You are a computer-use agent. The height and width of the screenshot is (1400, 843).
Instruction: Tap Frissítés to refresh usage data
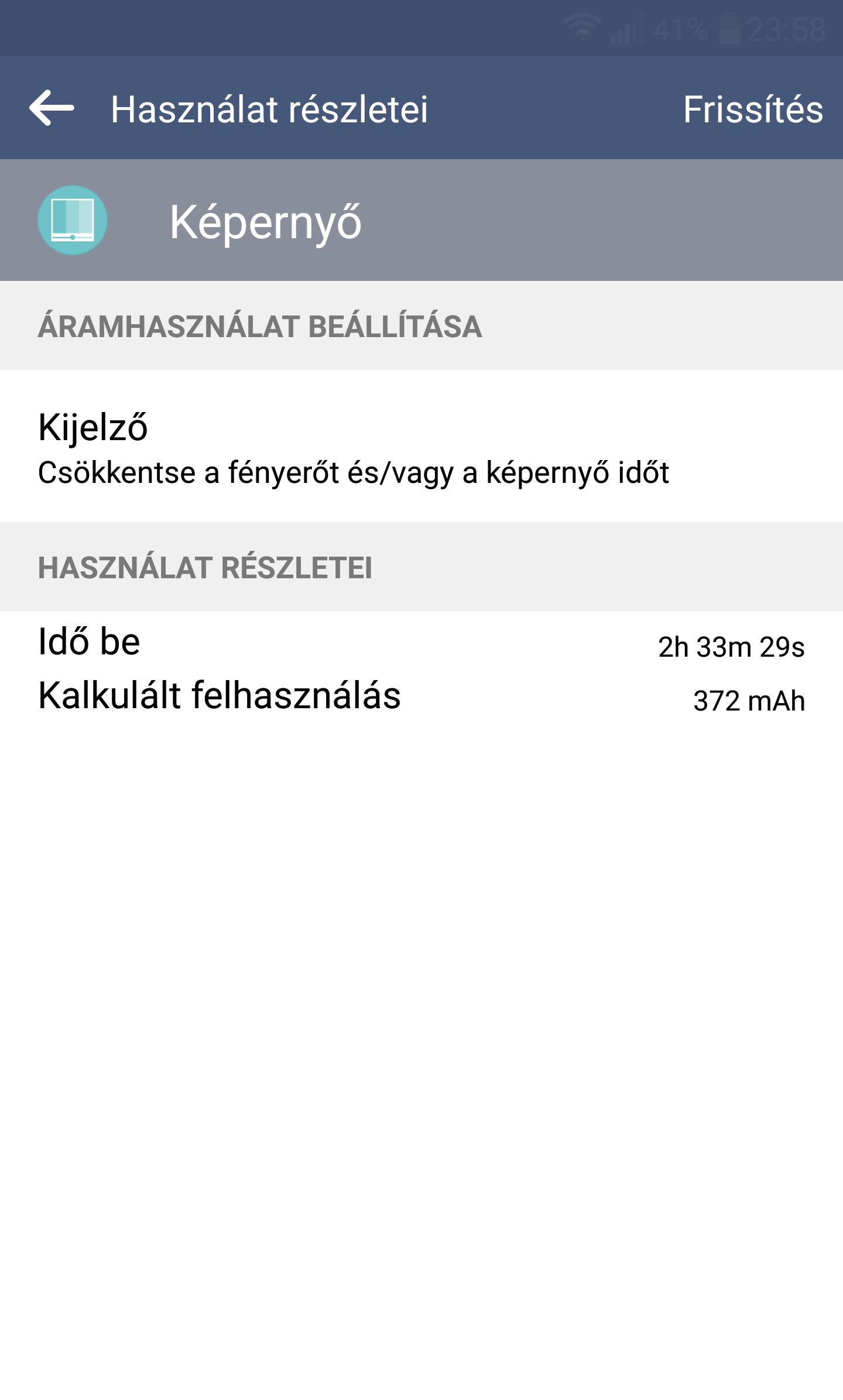753,109
